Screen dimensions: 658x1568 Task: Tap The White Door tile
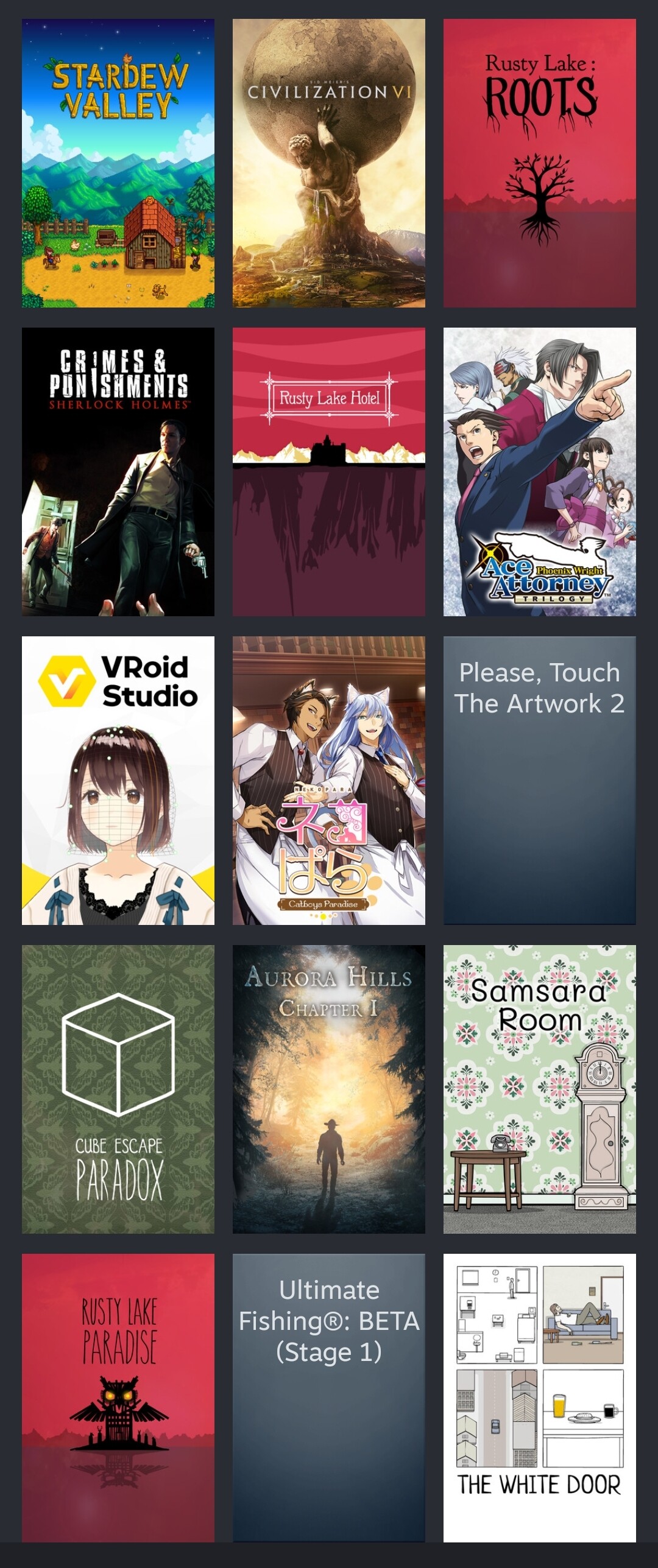(539, 1398)
